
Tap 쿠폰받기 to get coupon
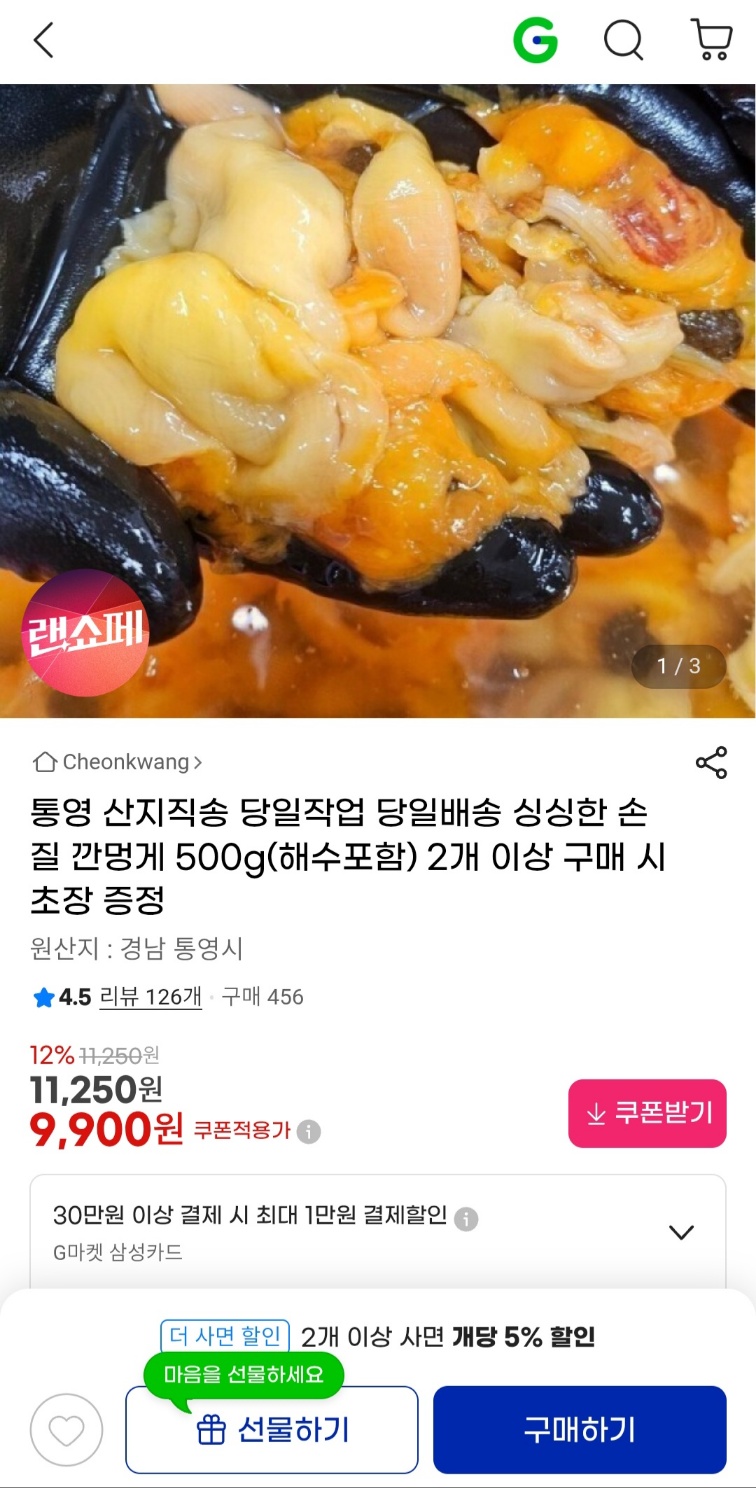(647, 1113)
